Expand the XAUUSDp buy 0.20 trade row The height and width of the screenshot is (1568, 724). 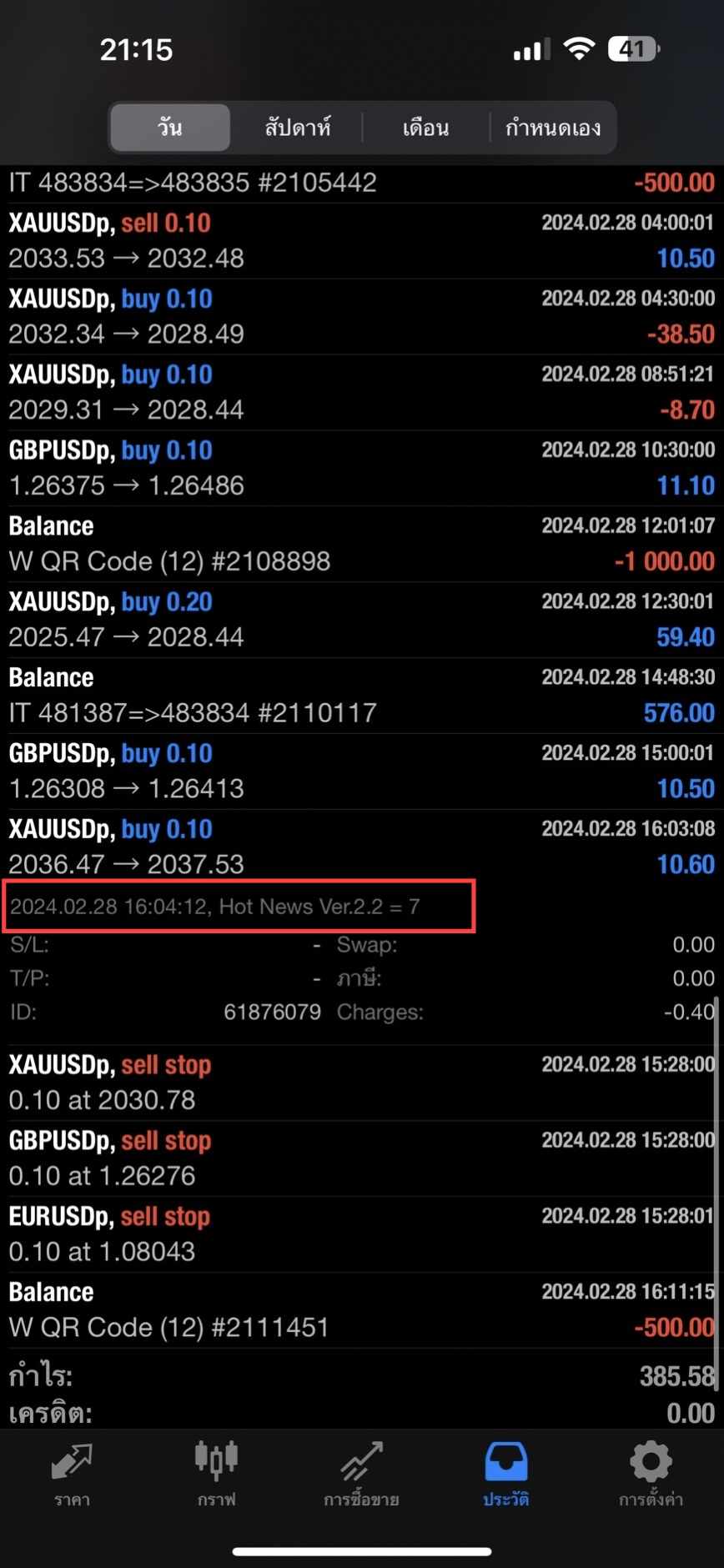pyautogui.click(x=362, y=620)
